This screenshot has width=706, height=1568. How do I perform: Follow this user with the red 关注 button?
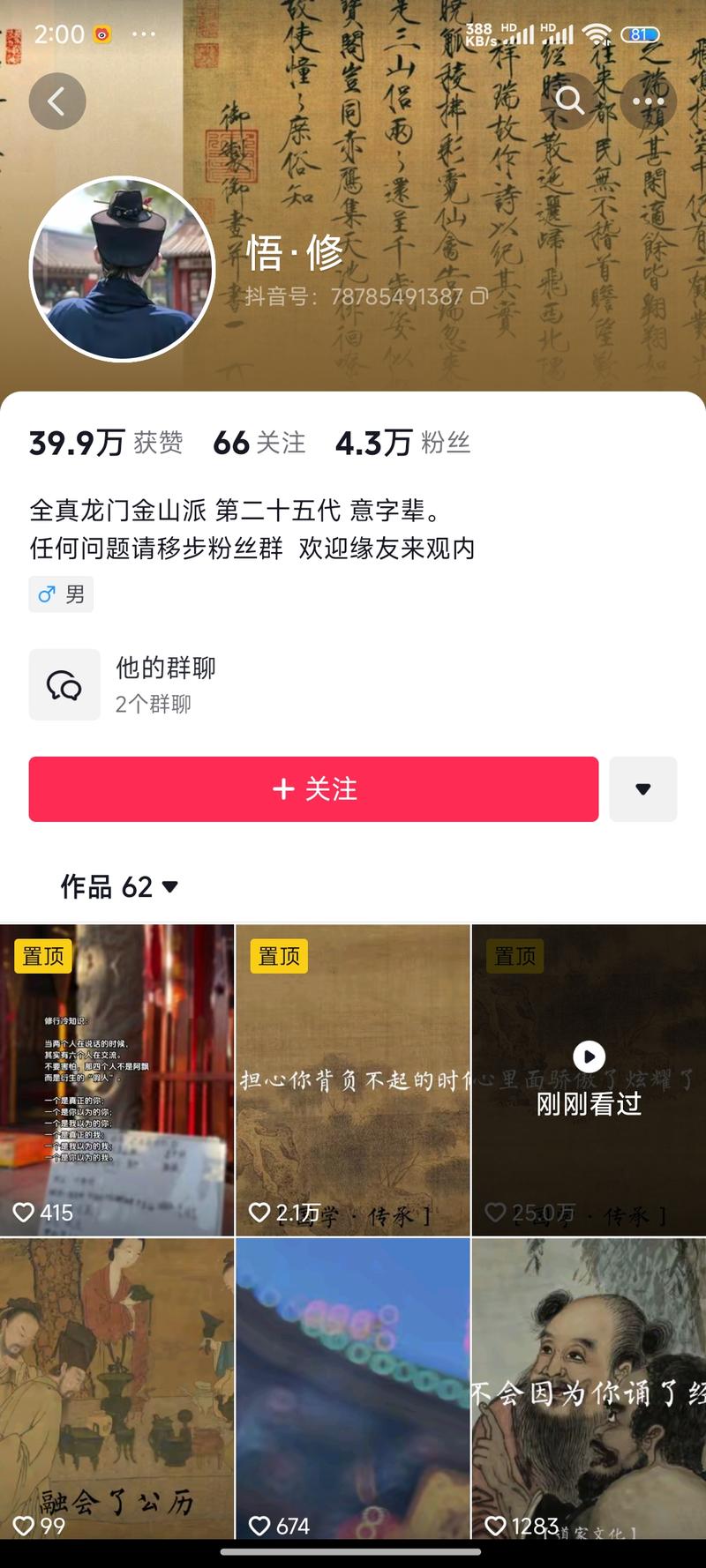313,789
